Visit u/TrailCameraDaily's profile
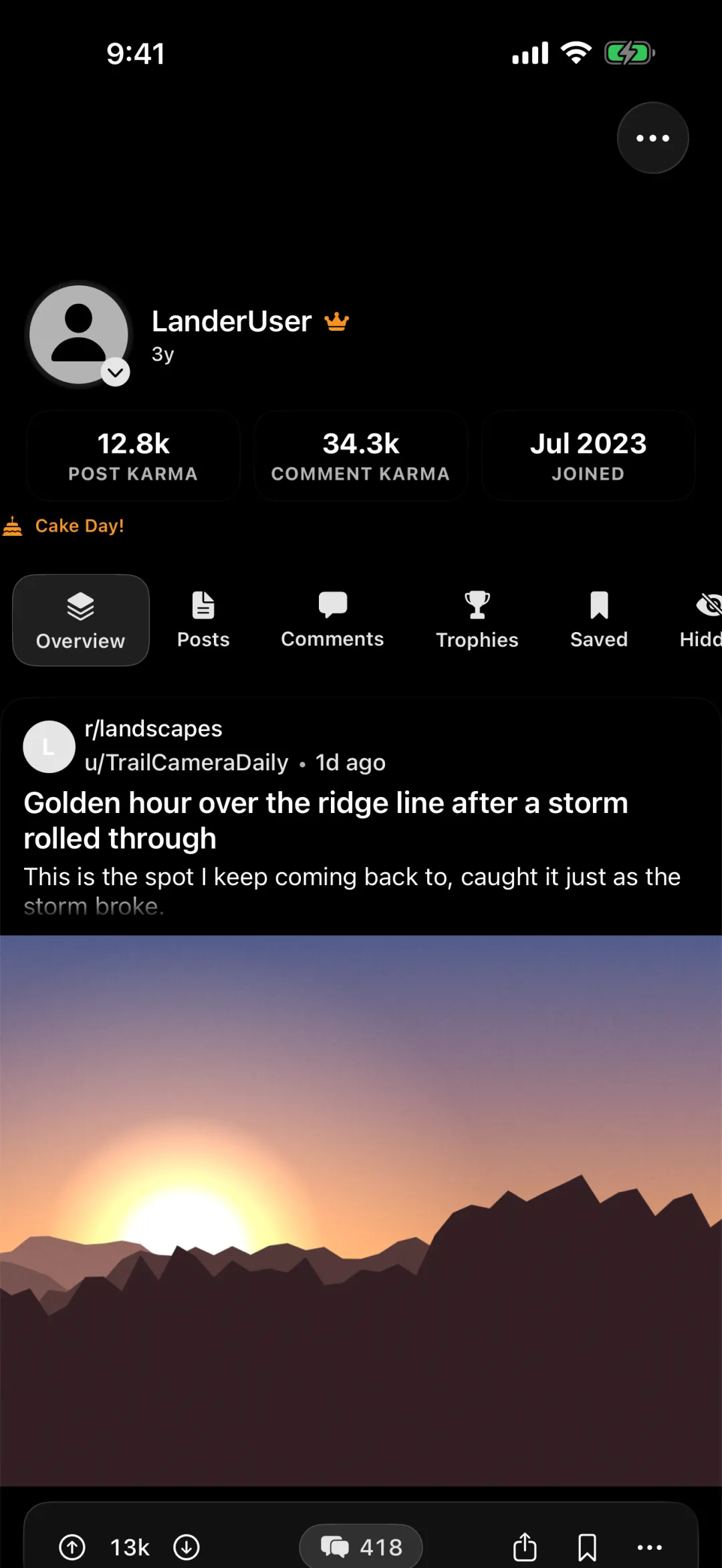The width and height of the screenshot is (722, 1568). (x=187, y=762)
